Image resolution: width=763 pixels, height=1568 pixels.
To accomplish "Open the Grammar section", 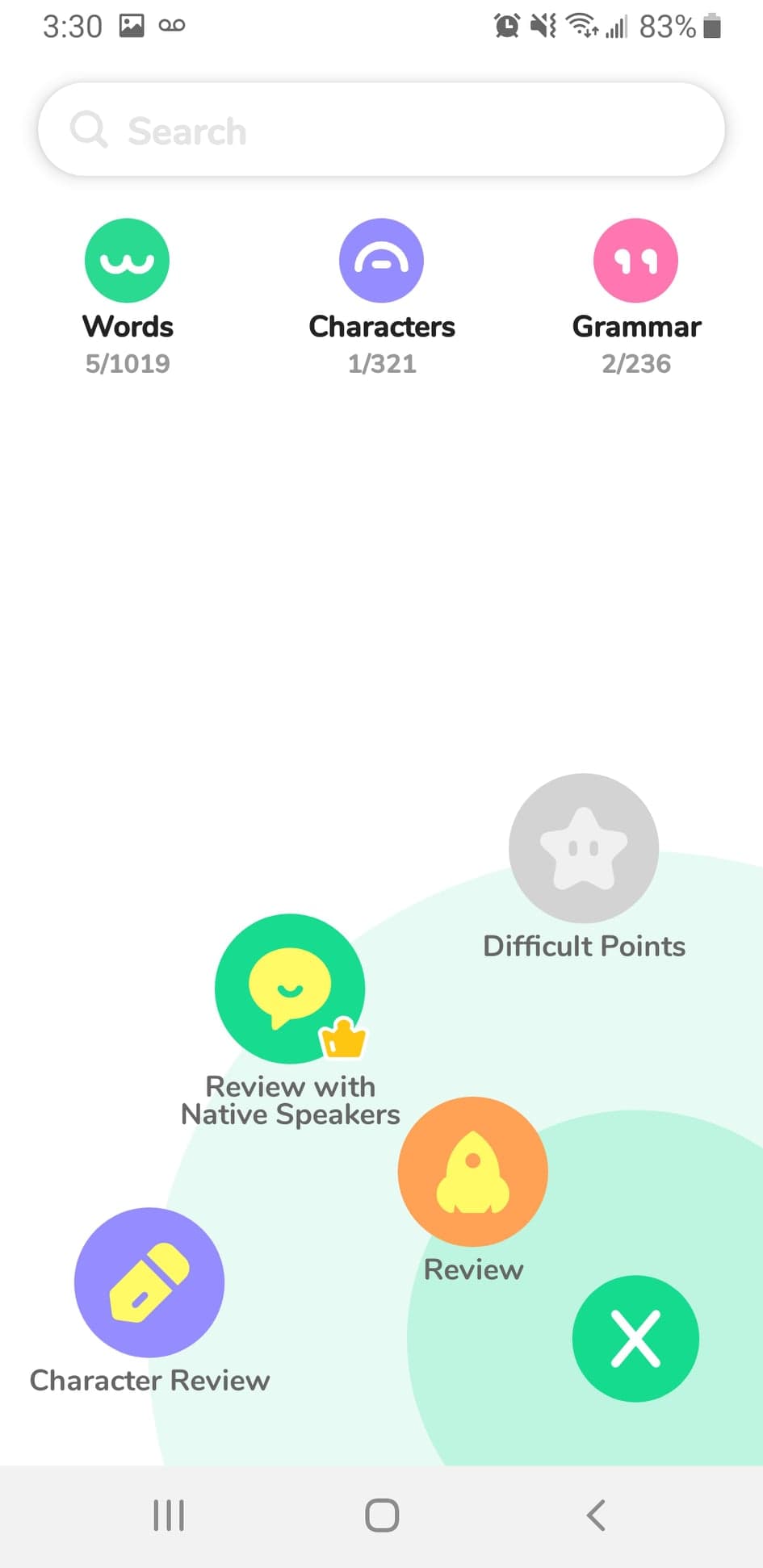I will pos(635,261).
